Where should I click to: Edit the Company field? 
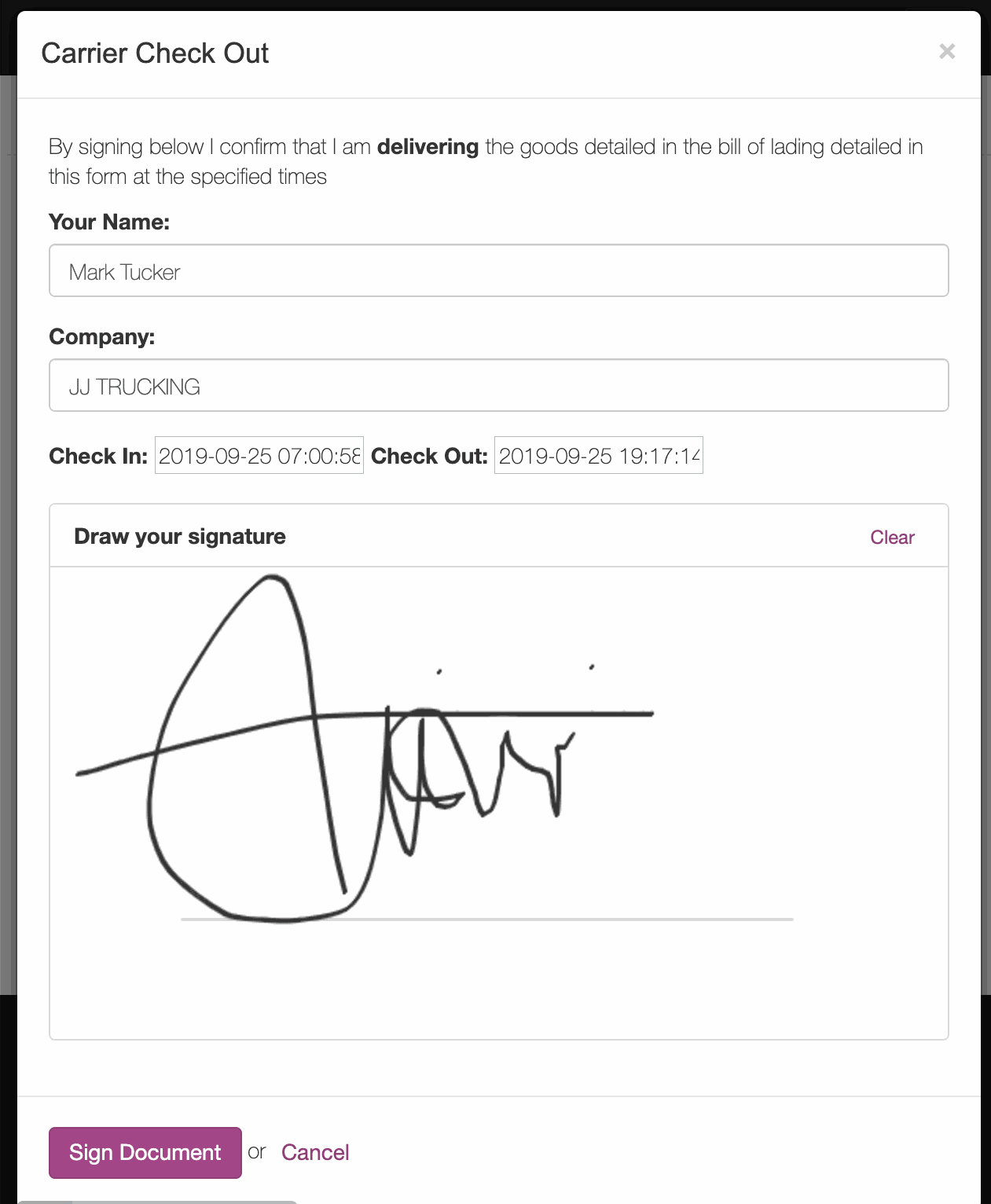tap(498, 386)
